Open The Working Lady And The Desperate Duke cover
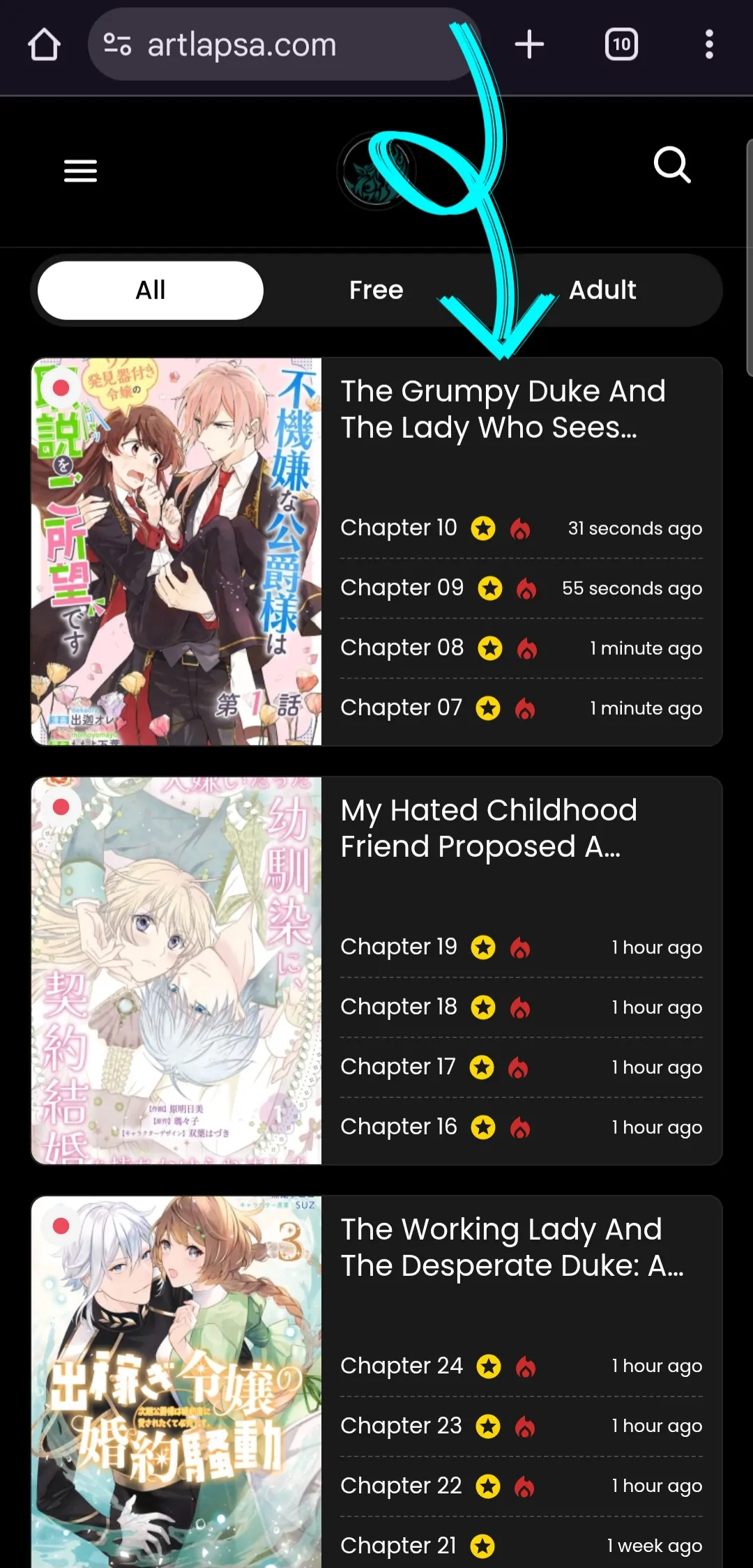This screenshot has width=753, height=1568. [176, 1382]
